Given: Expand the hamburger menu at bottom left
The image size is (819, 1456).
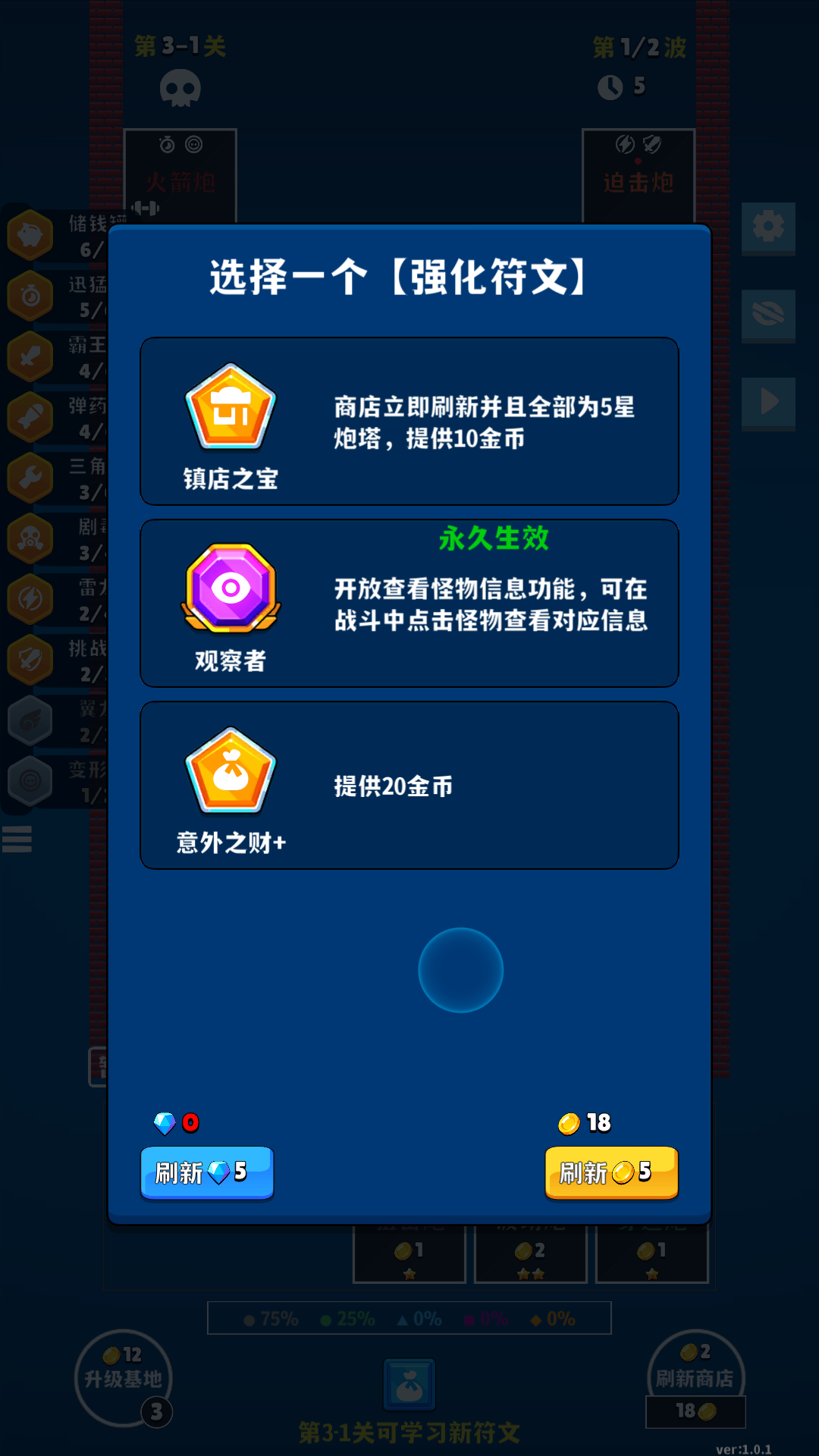Looking at the screenshot, I should pos(17,838).
